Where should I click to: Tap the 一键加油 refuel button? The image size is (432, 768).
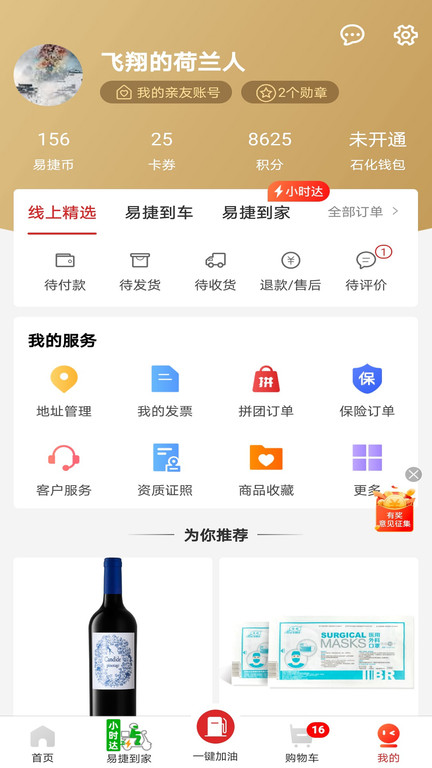[216, 735]
